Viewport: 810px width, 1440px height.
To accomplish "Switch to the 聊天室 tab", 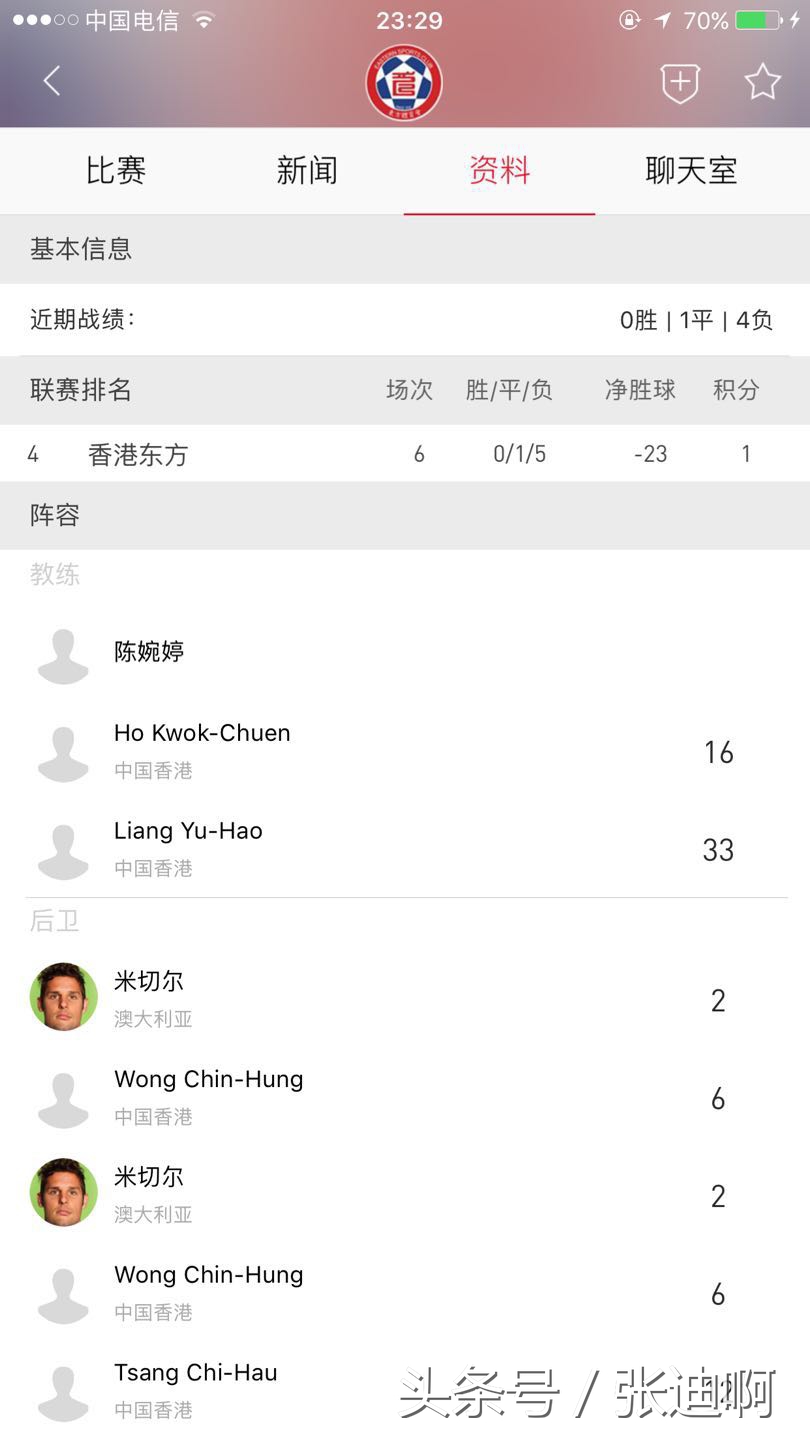I will click(690, 170).
